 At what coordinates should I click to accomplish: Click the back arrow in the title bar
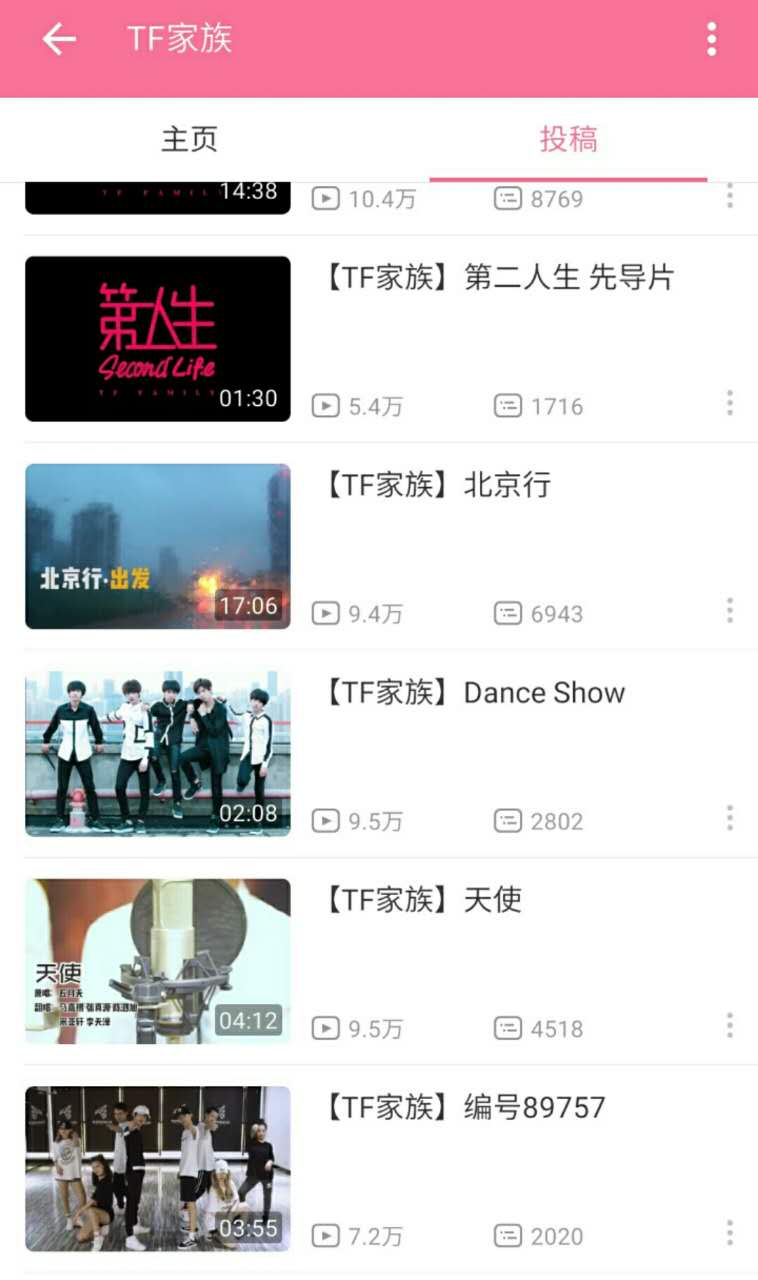tap(57, 37)
